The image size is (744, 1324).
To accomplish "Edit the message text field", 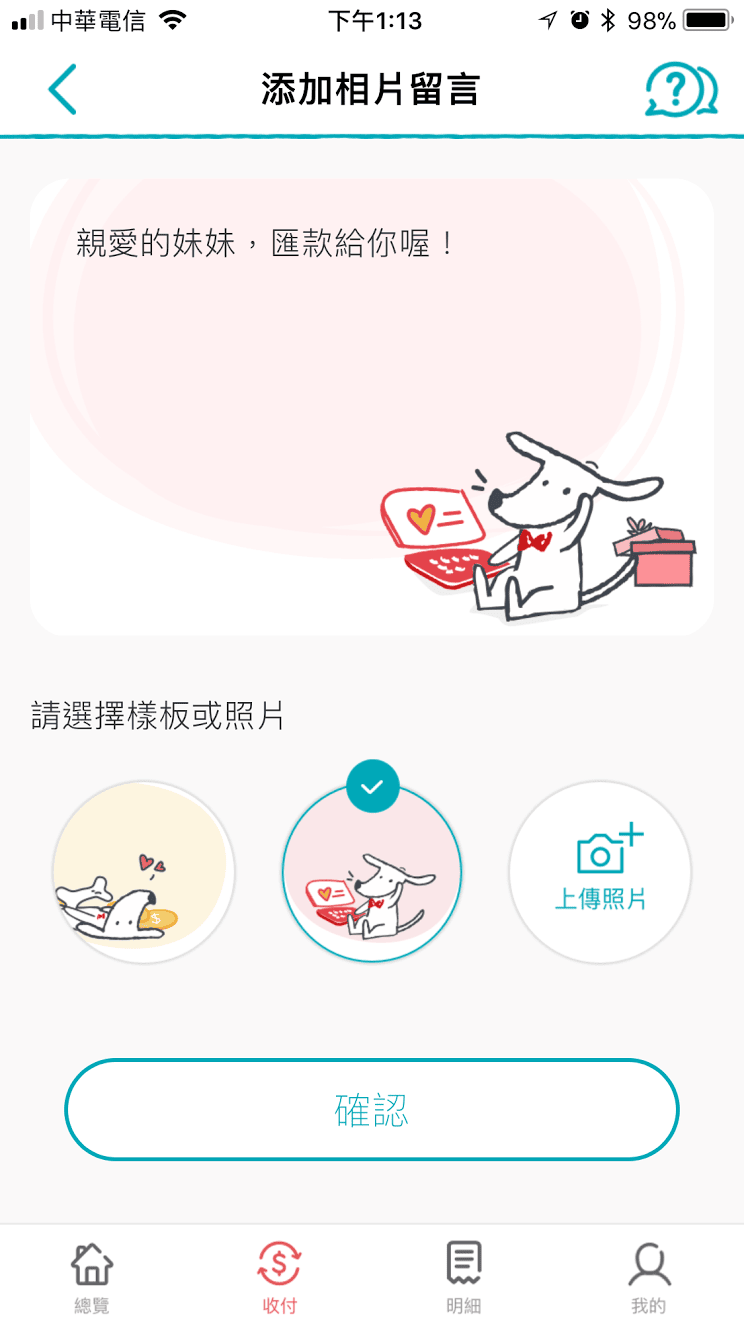I will (x=266, y=244).
